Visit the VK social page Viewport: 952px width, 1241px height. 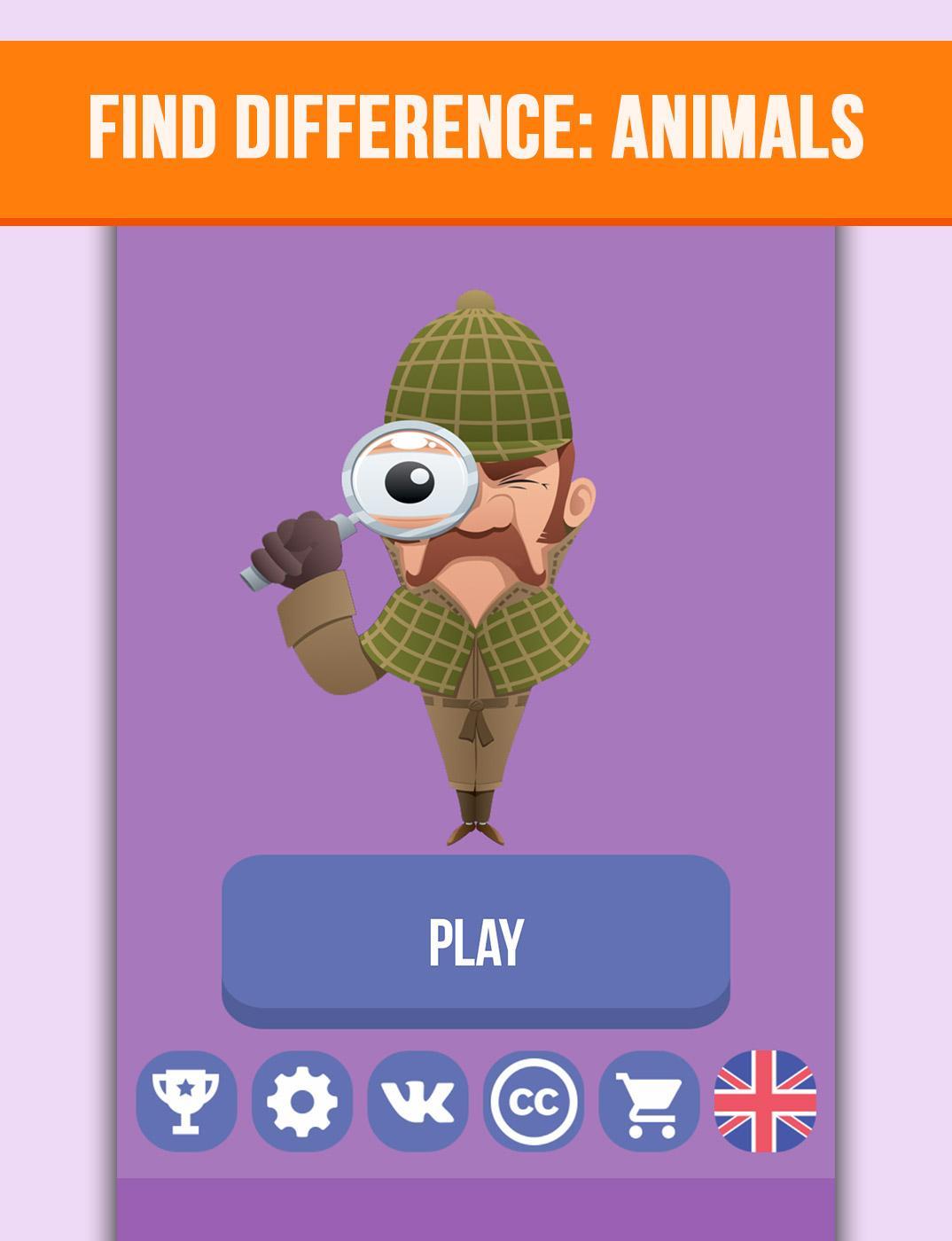point(417,1101)
